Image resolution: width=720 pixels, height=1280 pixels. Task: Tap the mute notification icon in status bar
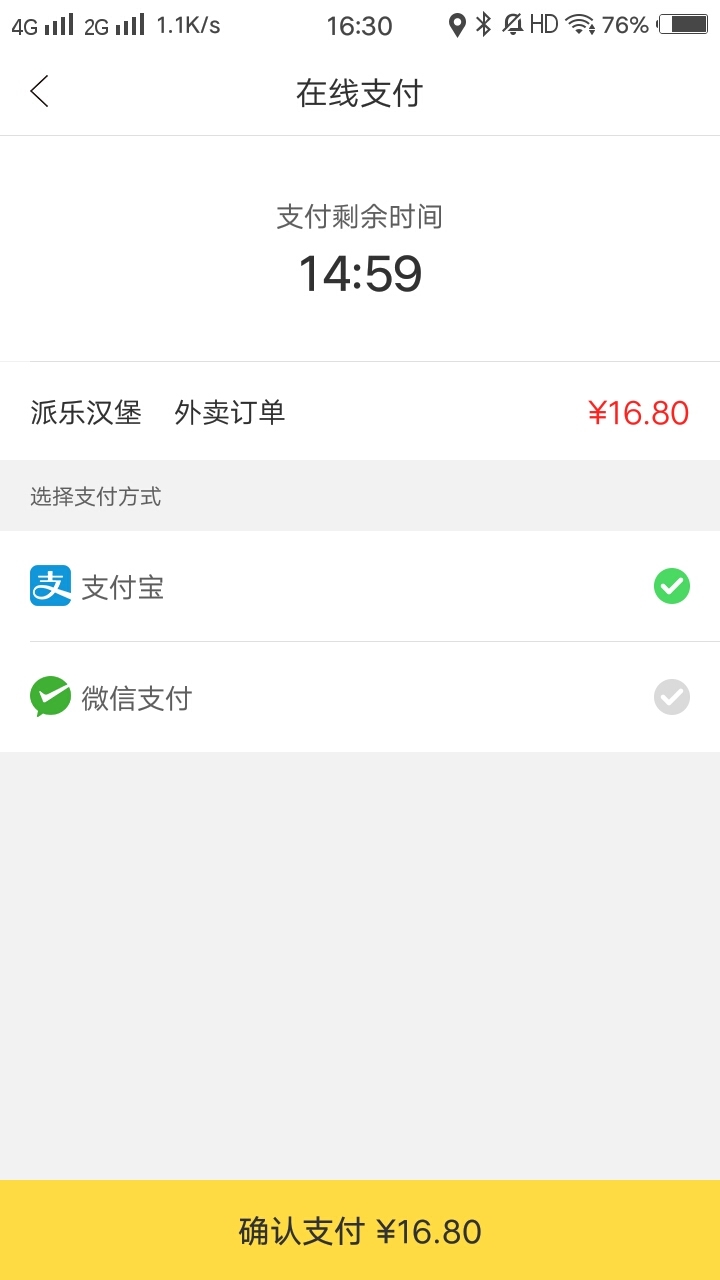point(511,25)
